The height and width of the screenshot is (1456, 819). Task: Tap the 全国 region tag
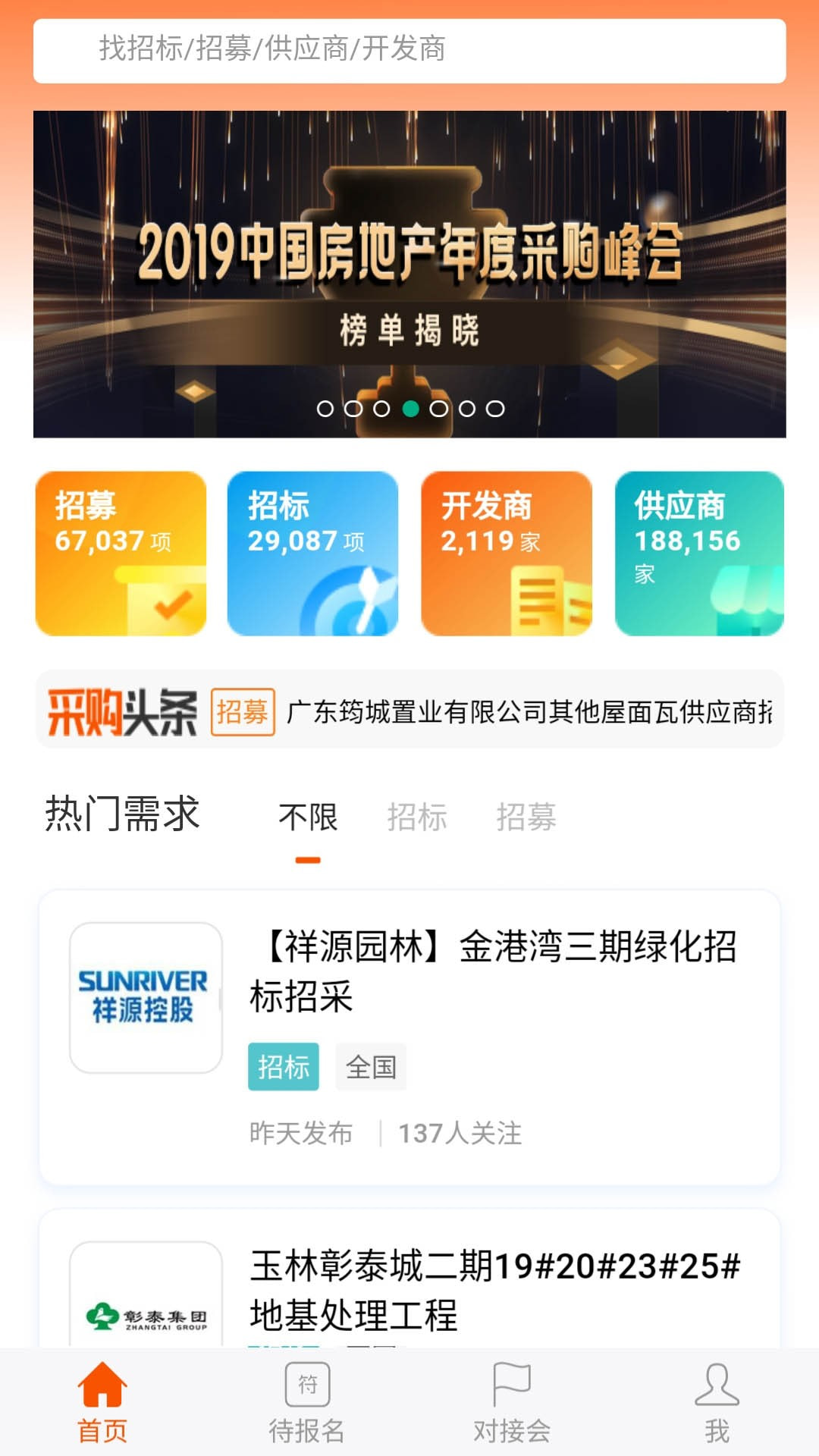pyautogui.click(x=371, y=1066)
